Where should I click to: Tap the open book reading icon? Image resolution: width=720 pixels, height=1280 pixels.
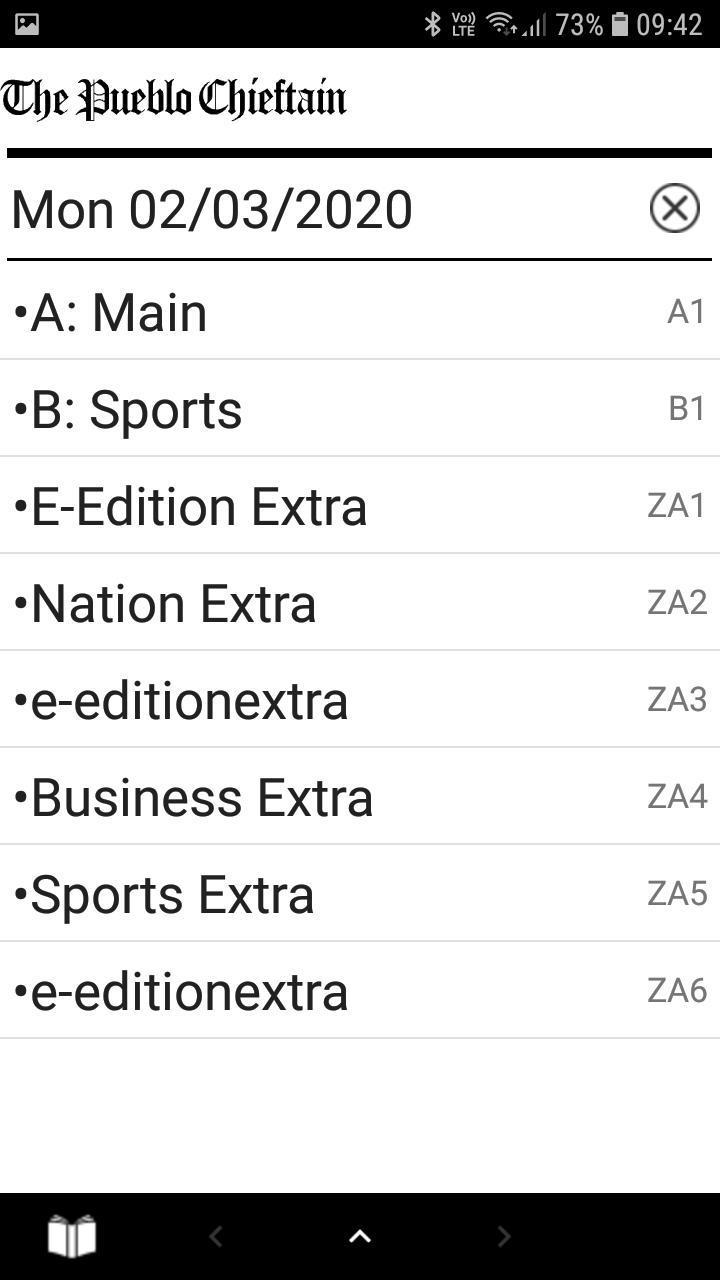pos(72,1236)
